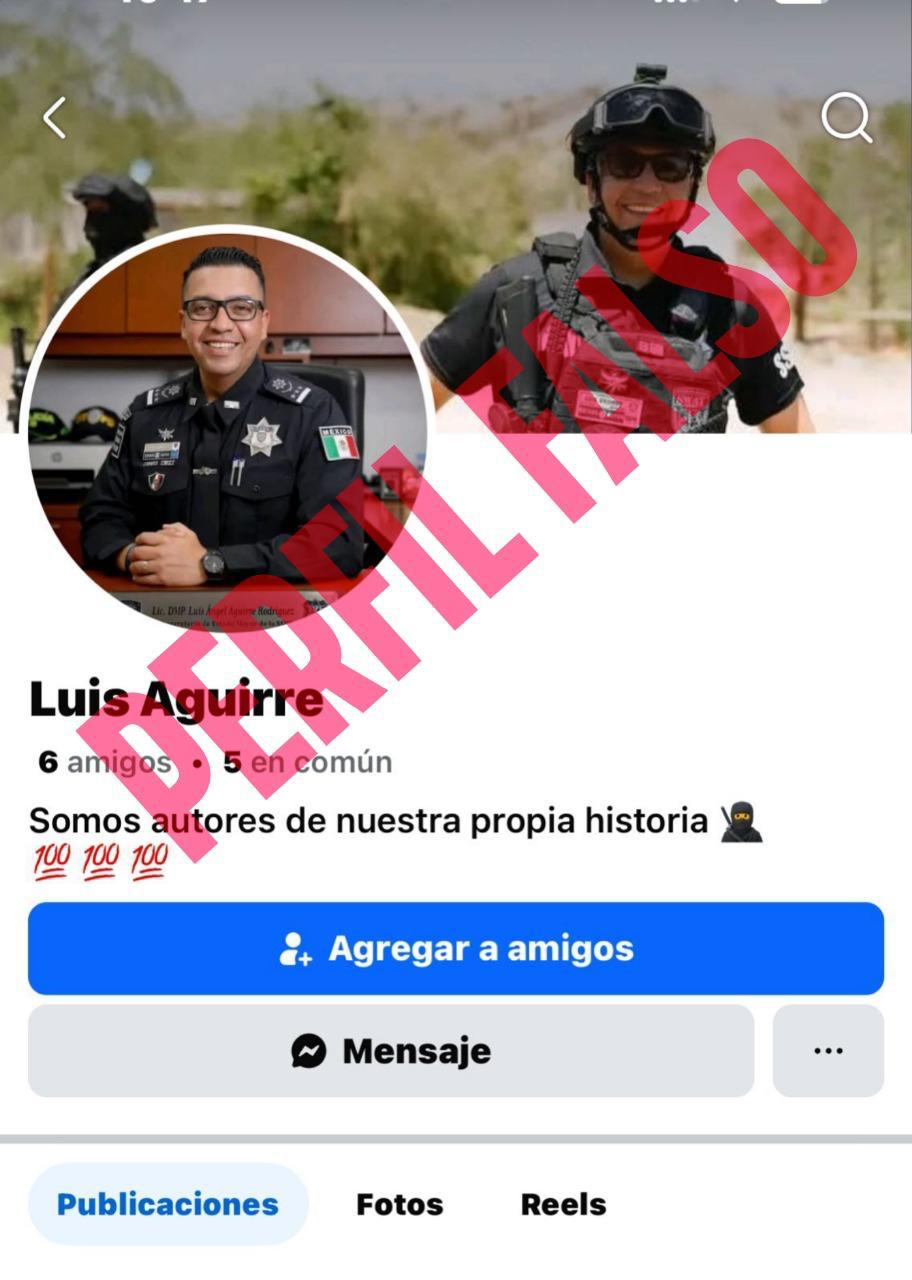912x1280 pixels.
Task: Switch to the Reels tab
Action: (x=563, y=1204)
